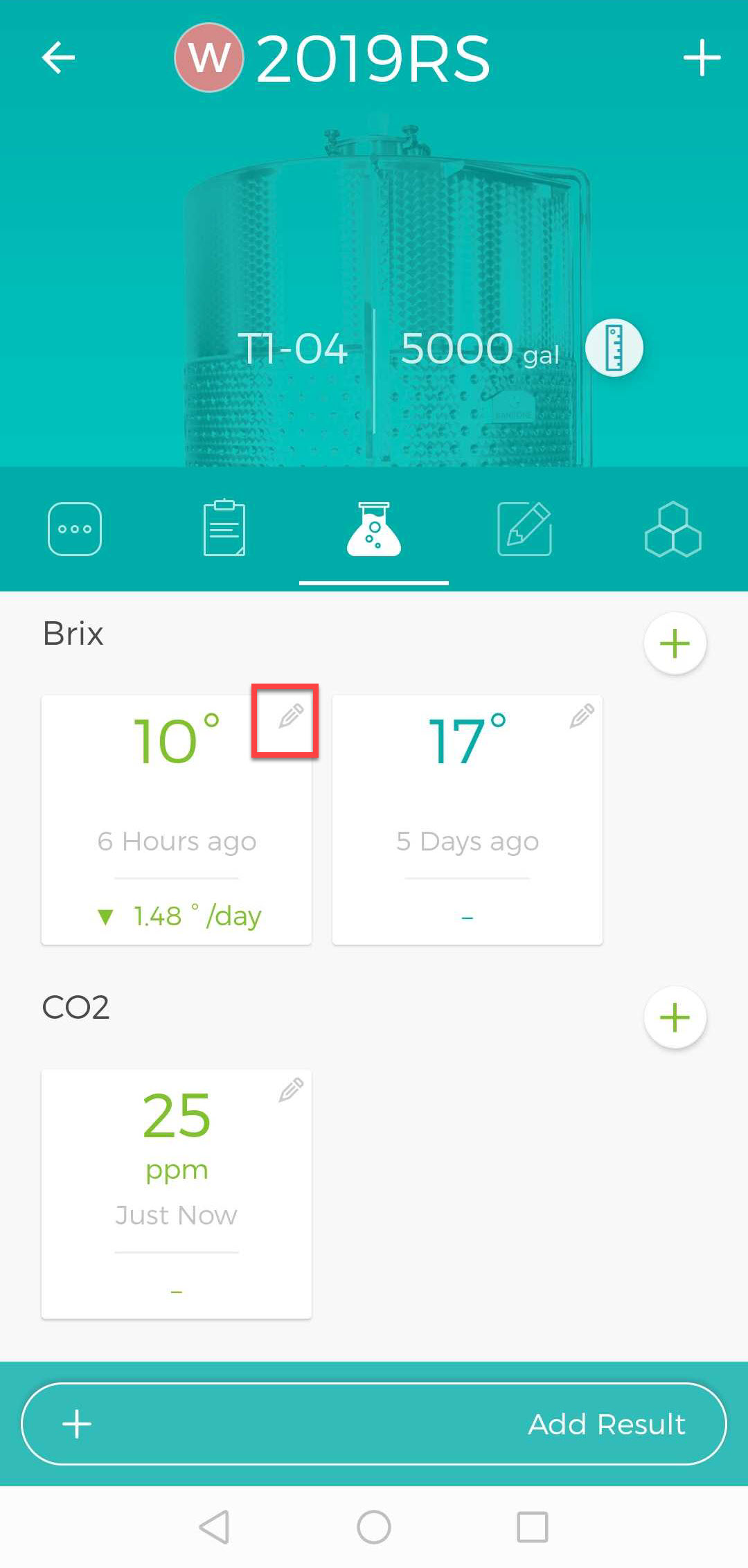Viewport: 748px width, 1568px height.
Task: Edit the 25 ppm CO2 result
Action: point(291,1090)
